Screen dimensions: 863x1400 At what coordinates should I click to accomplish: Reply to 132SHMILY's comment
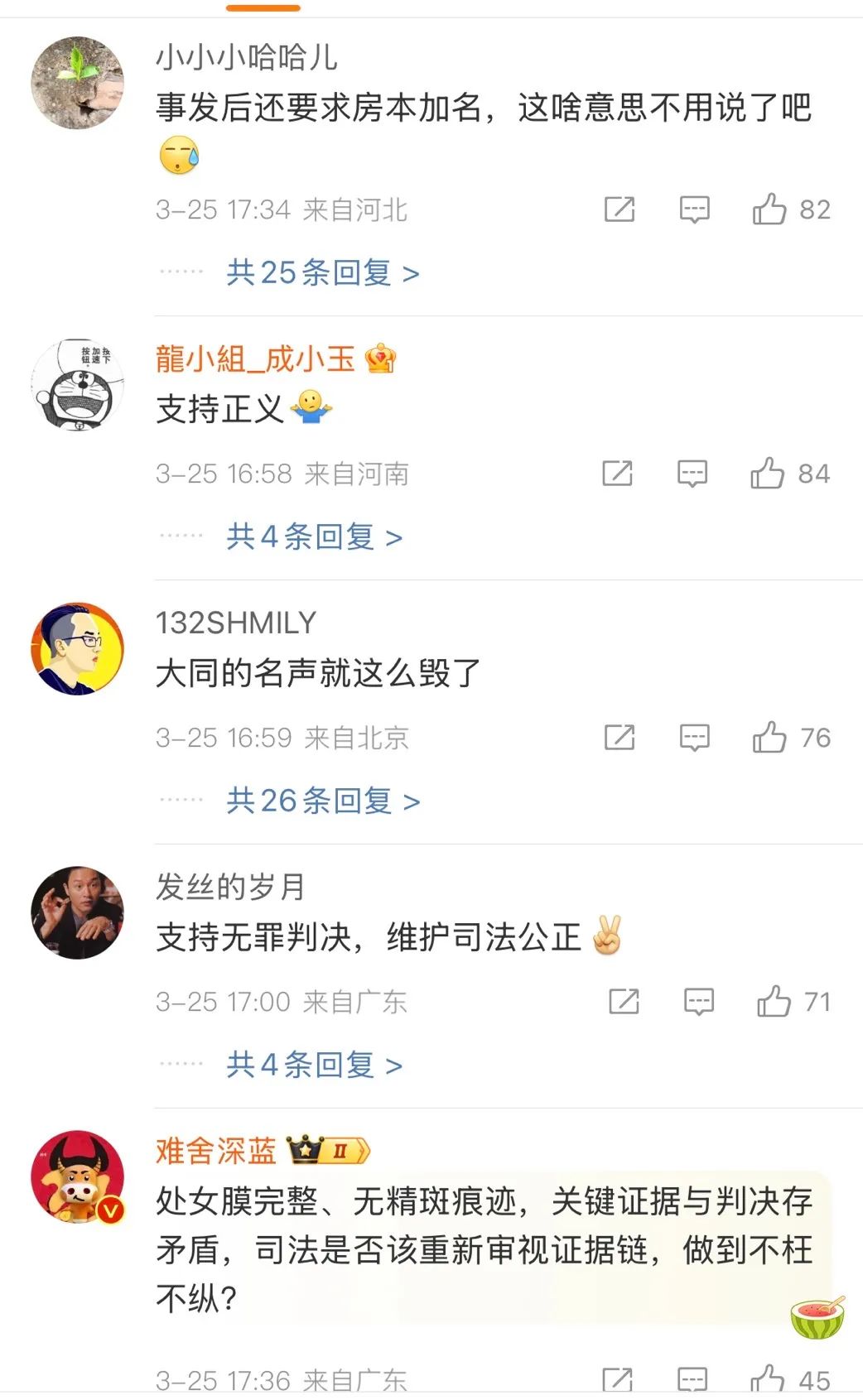click(x=694, y=737)
